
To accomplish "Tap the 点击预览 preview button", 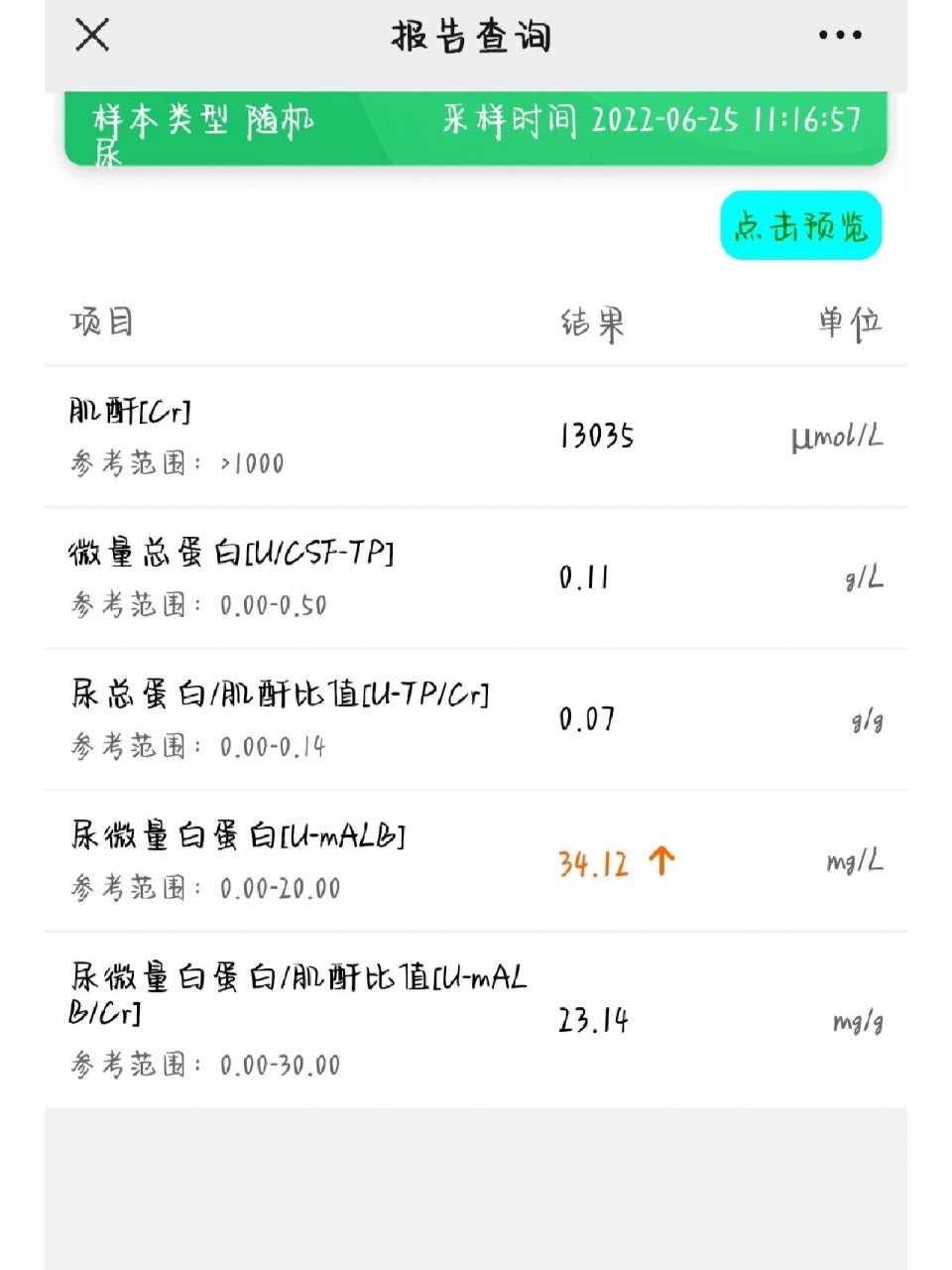I will pyautogui.click(x=799, y=226).
